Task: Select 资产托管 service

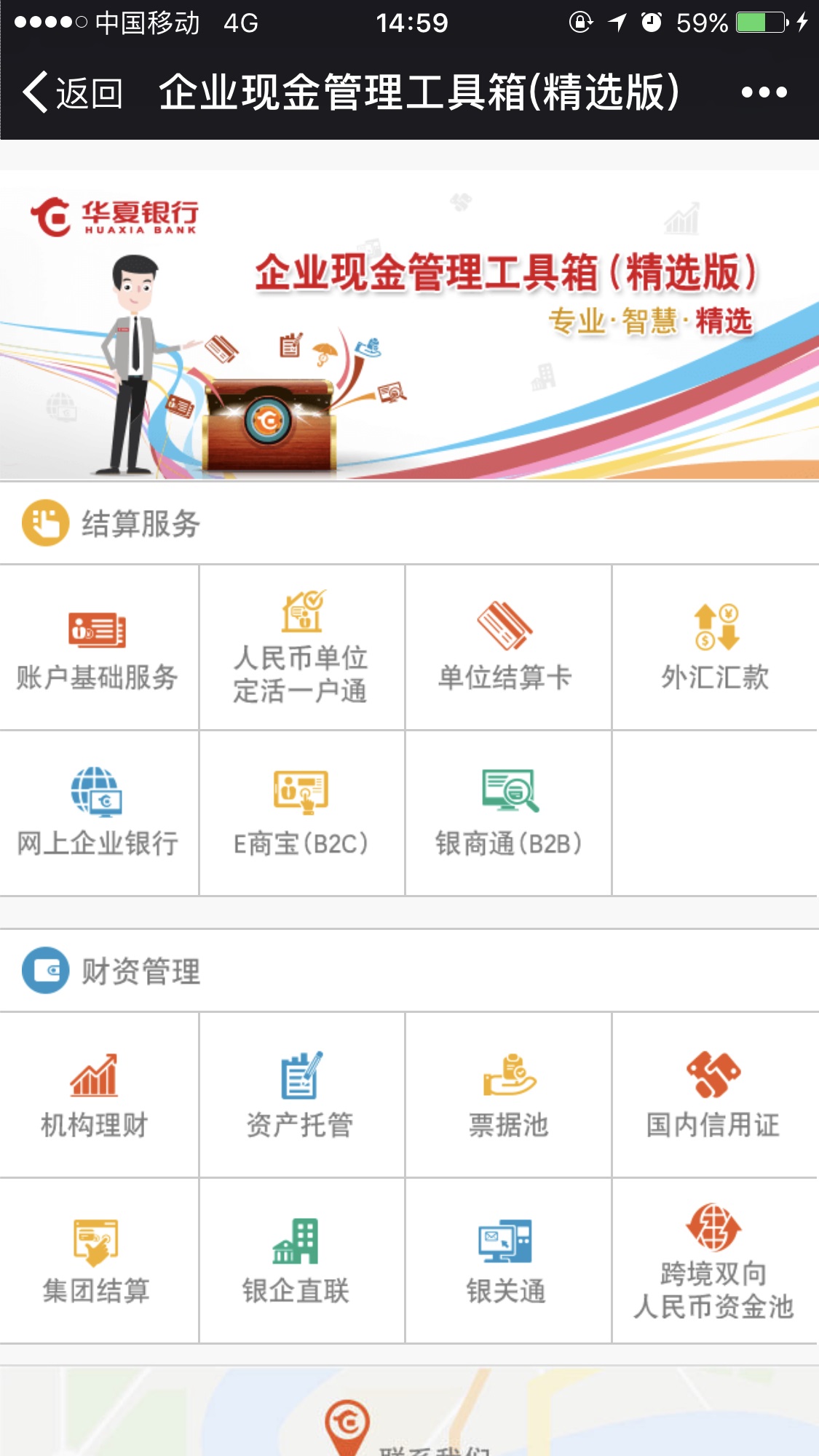Action: point(301,1095)
